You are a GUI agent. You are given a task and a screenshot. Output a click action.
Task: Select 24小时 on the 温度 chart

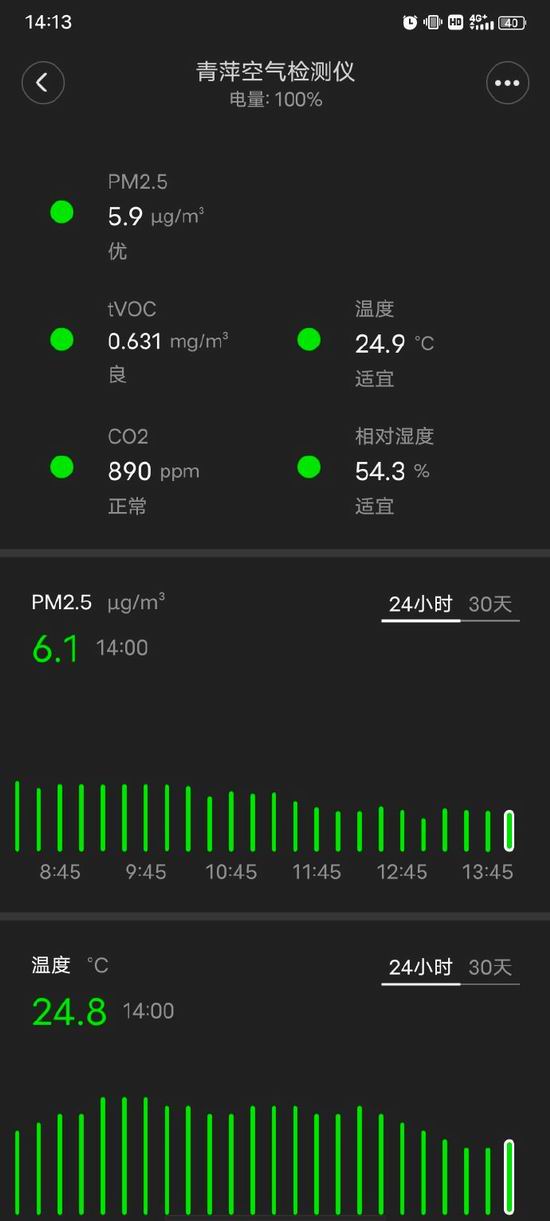(x=421, y=967)
